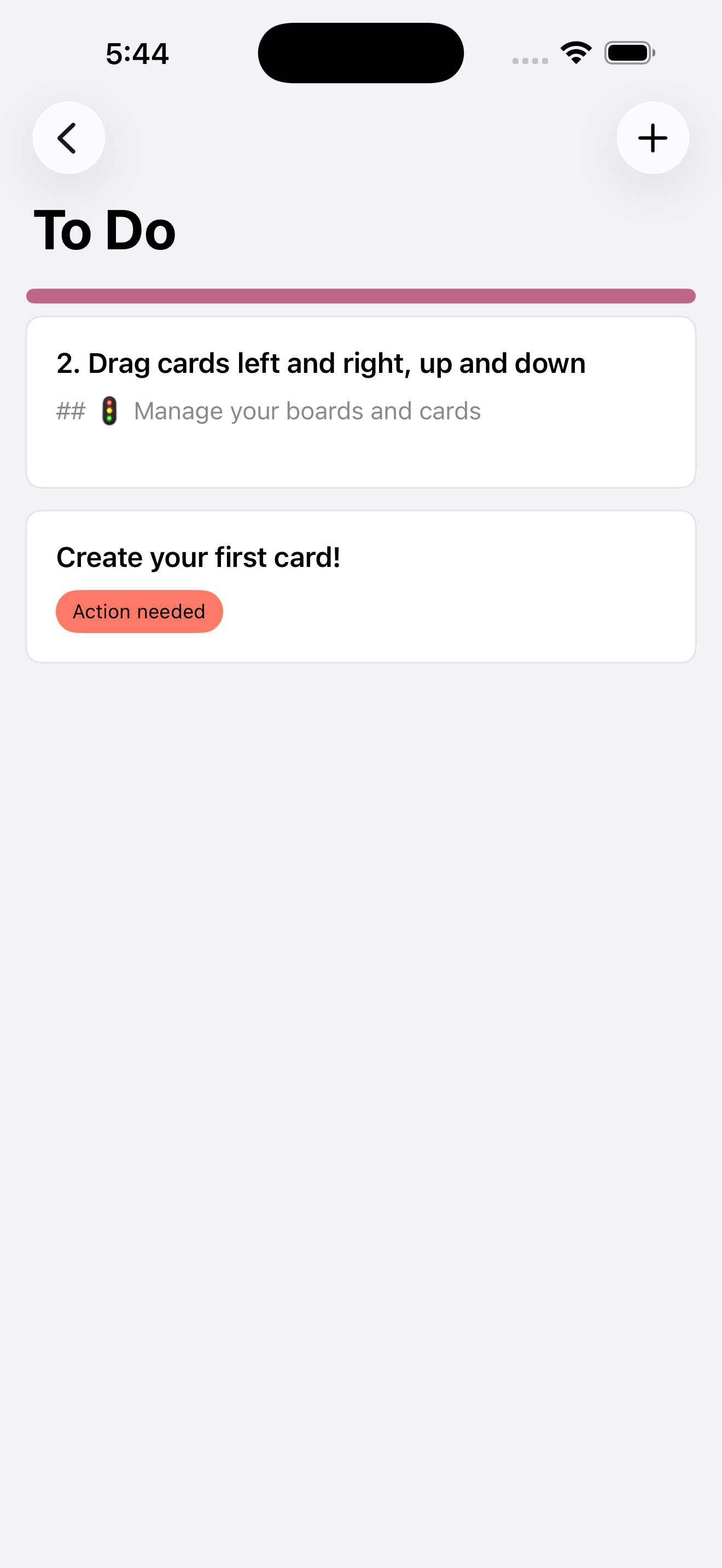Screen dimensions: 722x1568
Task: Open the 'Drag cards left and right' card
Action: tap(360, 402)
